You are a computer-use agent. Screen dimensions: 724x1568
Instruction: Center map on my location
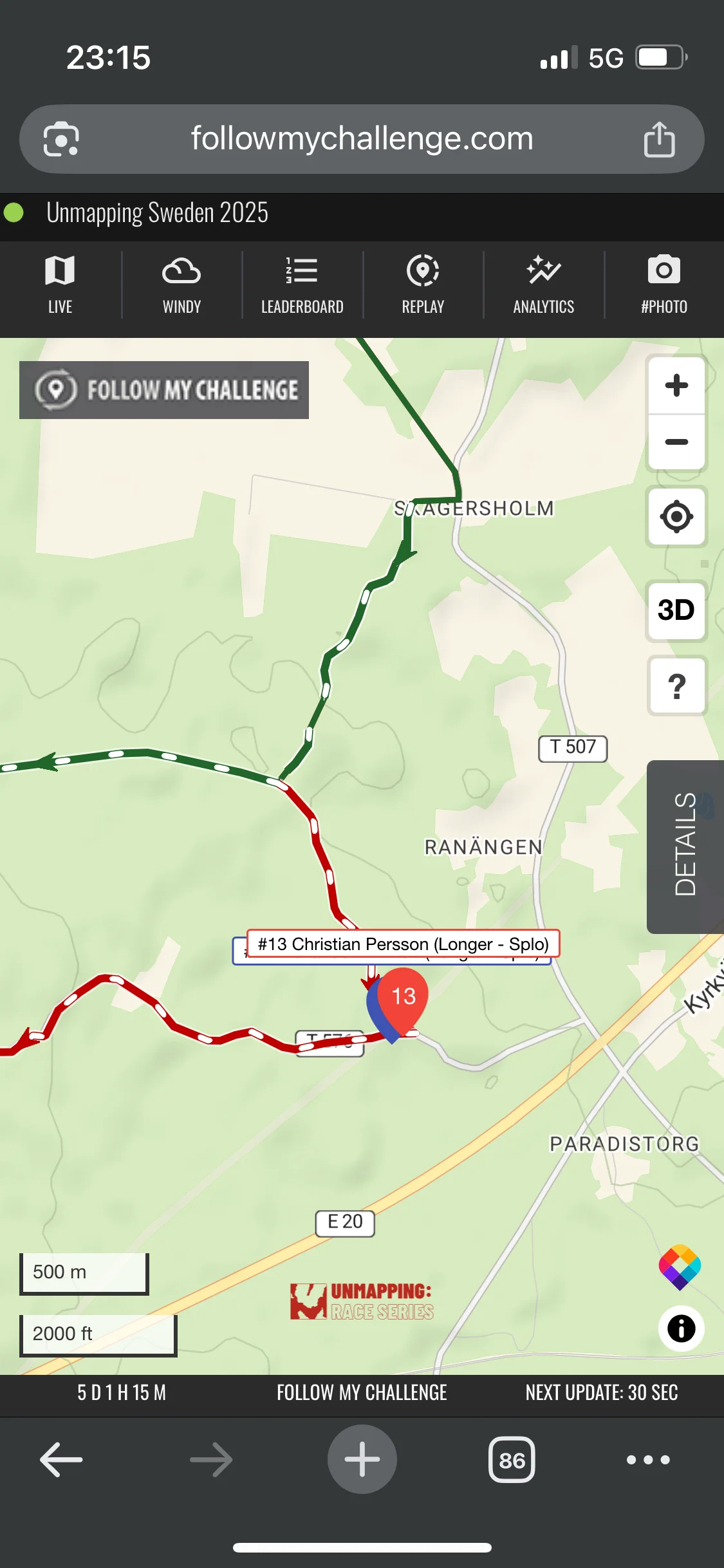[x=676, y=516]
